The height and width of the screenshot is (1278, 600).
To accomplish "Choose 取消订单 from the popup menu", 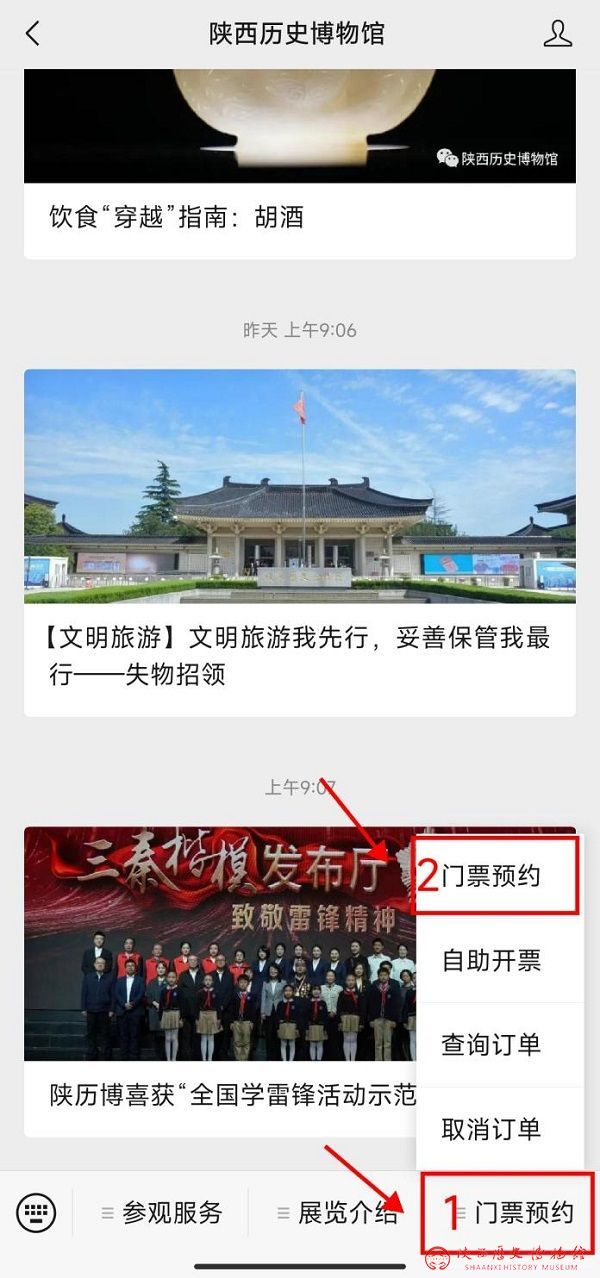I will pyautogui.click(x=492, y=1129).
